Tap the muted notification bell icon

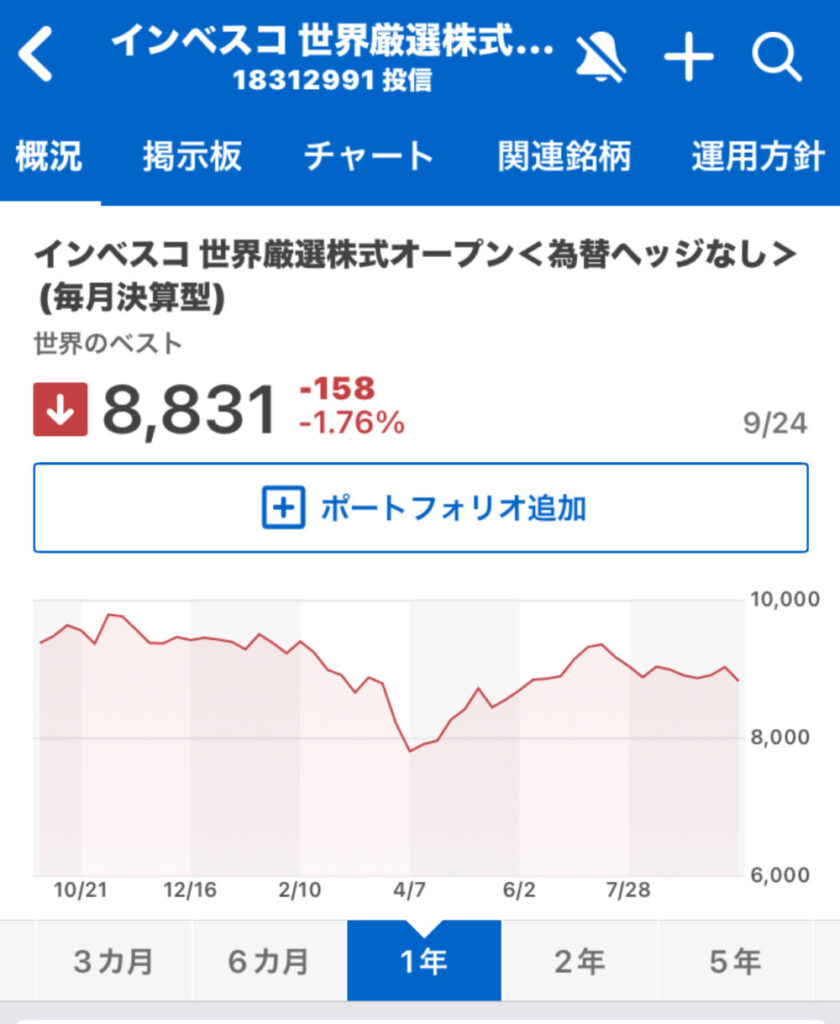(x=600, y=57)
